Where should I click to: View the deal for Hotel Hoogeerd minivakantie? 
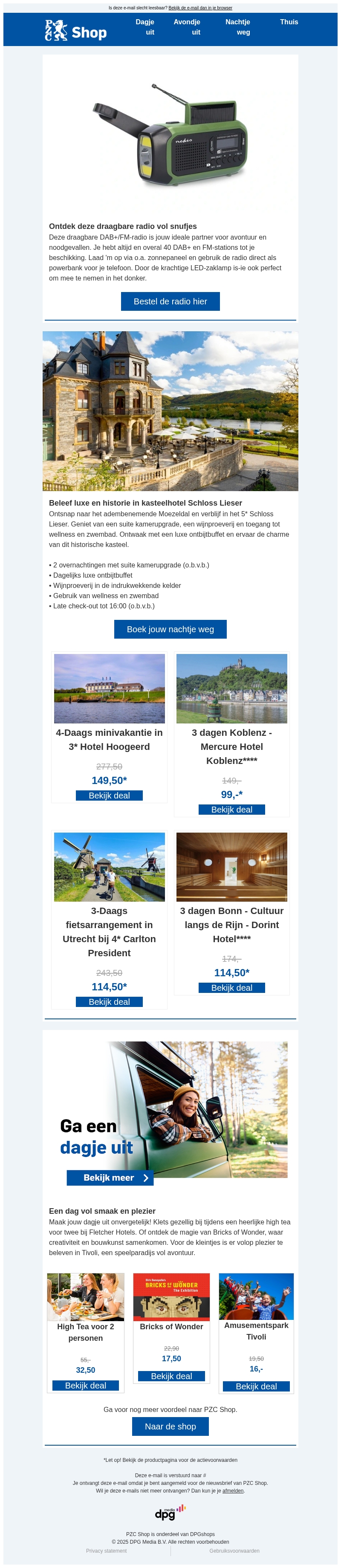click(109, 795)
